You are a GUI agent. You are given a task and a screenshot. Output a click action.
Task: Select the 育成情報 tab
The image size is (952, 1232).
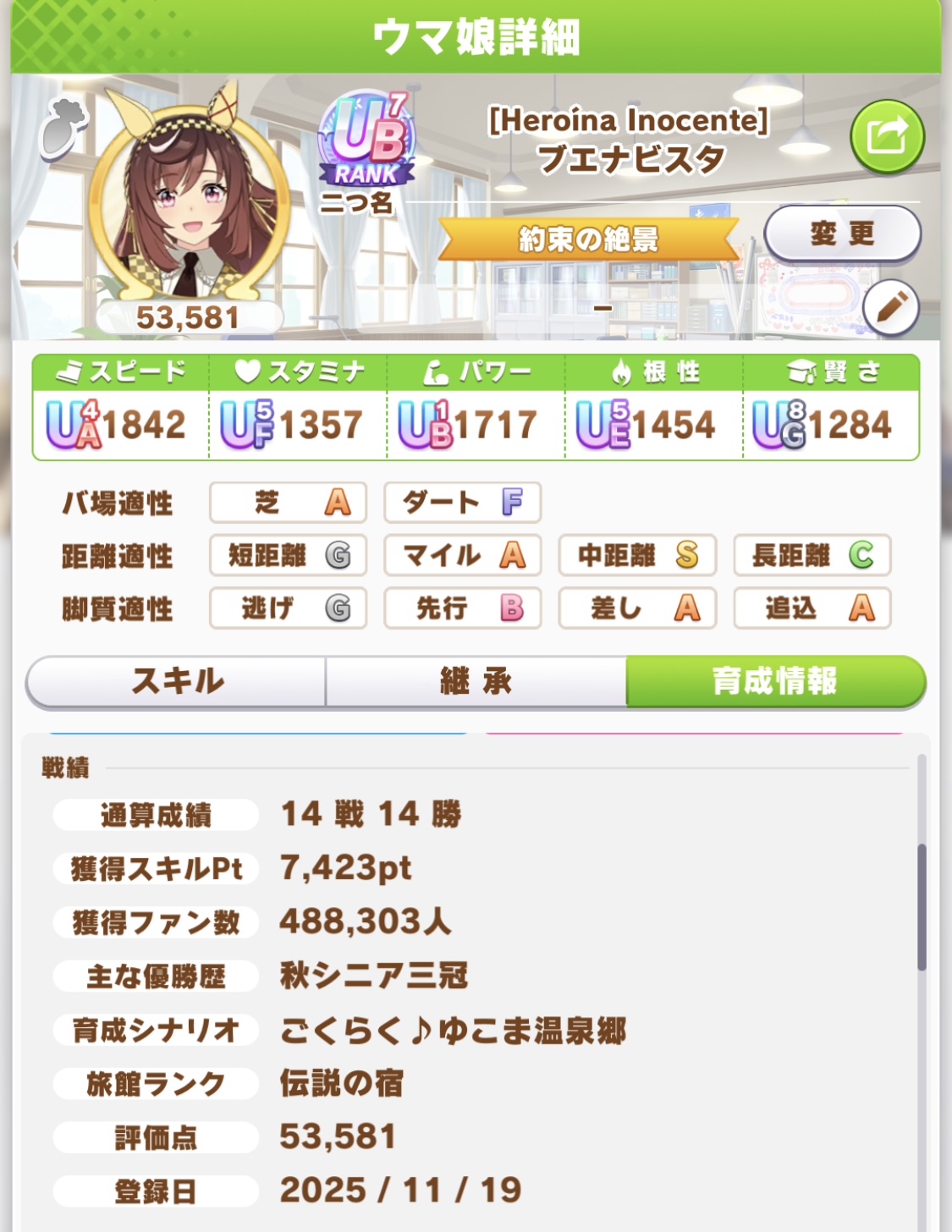coord(774,681)
